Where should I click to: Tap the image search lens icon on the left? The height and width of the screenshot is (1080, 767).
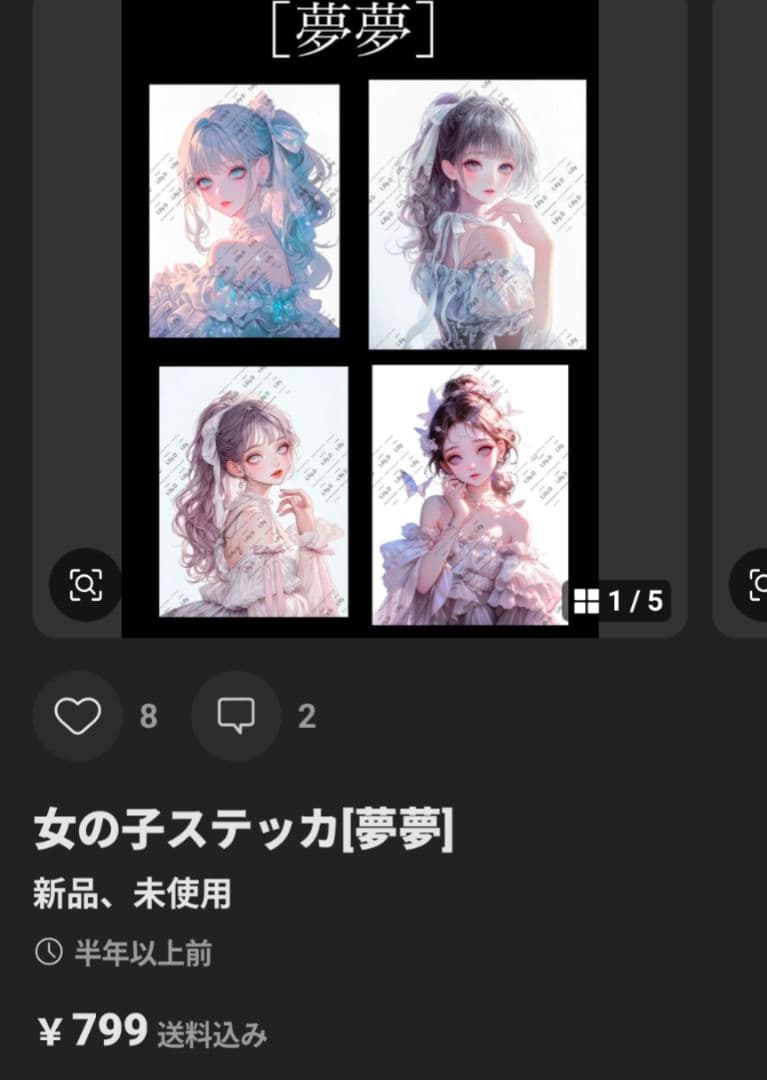click(86, 583)
